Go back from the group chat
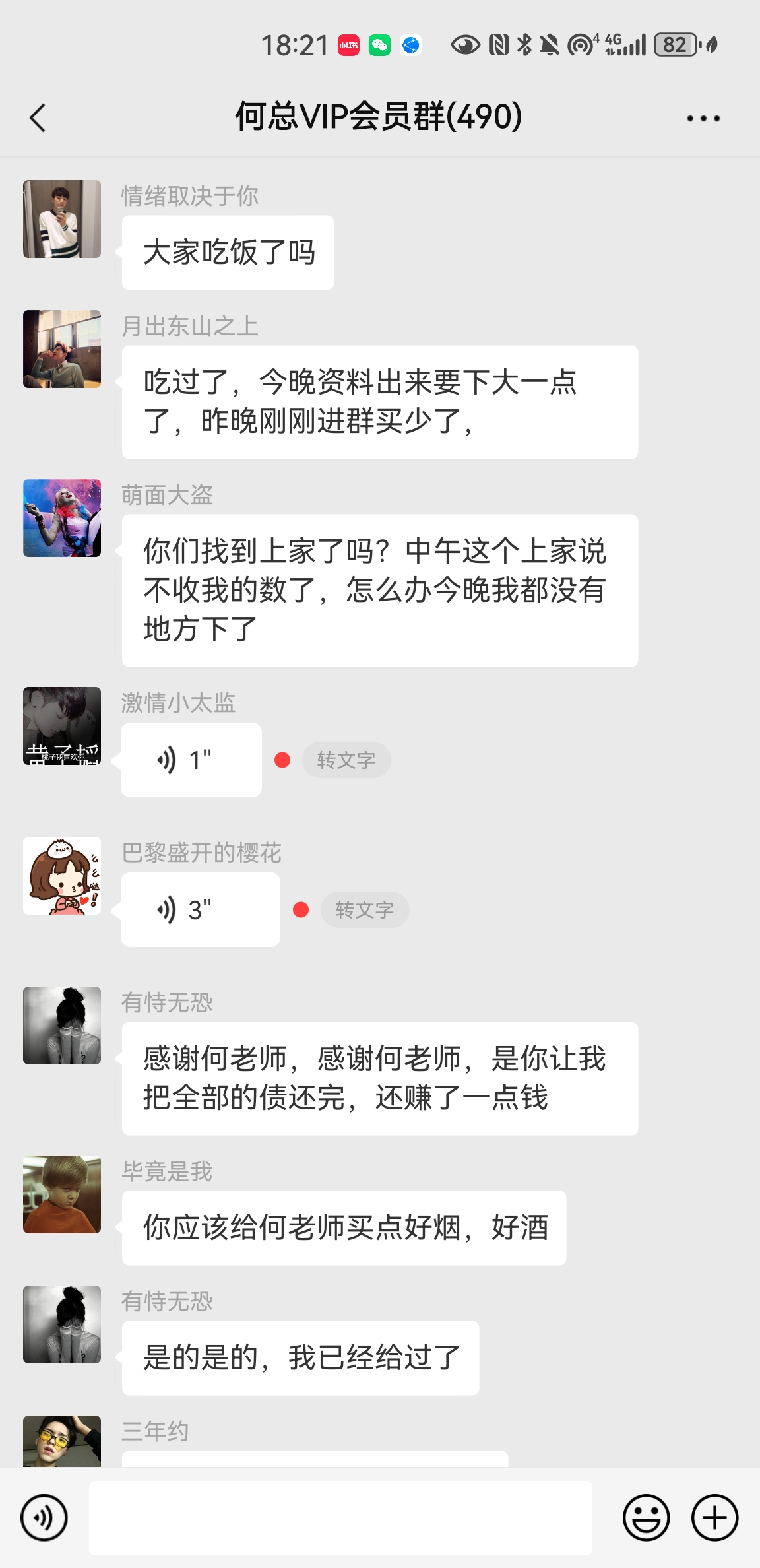This screenshot has width=760, height=1568. (38, 118)
